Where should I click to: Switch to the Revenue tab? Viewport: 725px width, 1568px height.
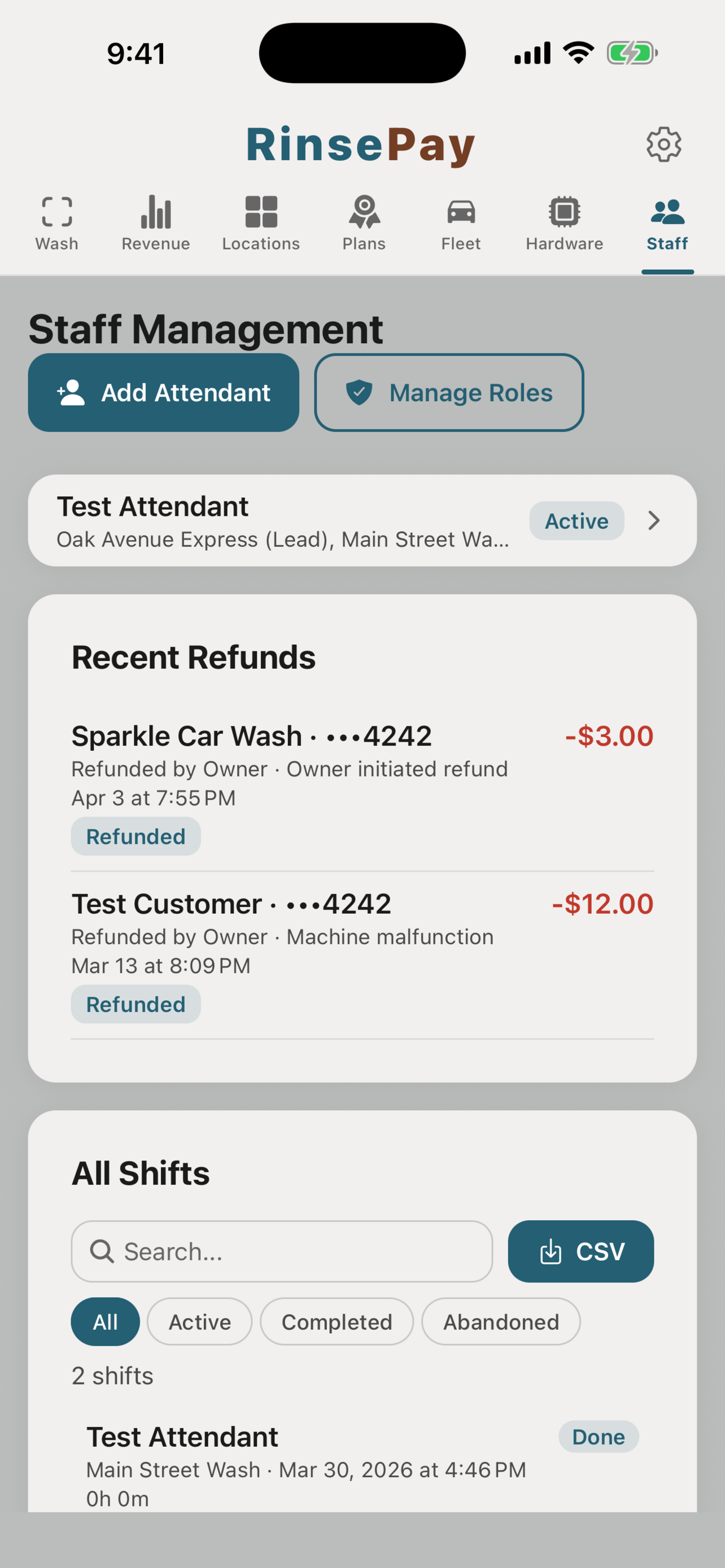[x=155, y=224]
